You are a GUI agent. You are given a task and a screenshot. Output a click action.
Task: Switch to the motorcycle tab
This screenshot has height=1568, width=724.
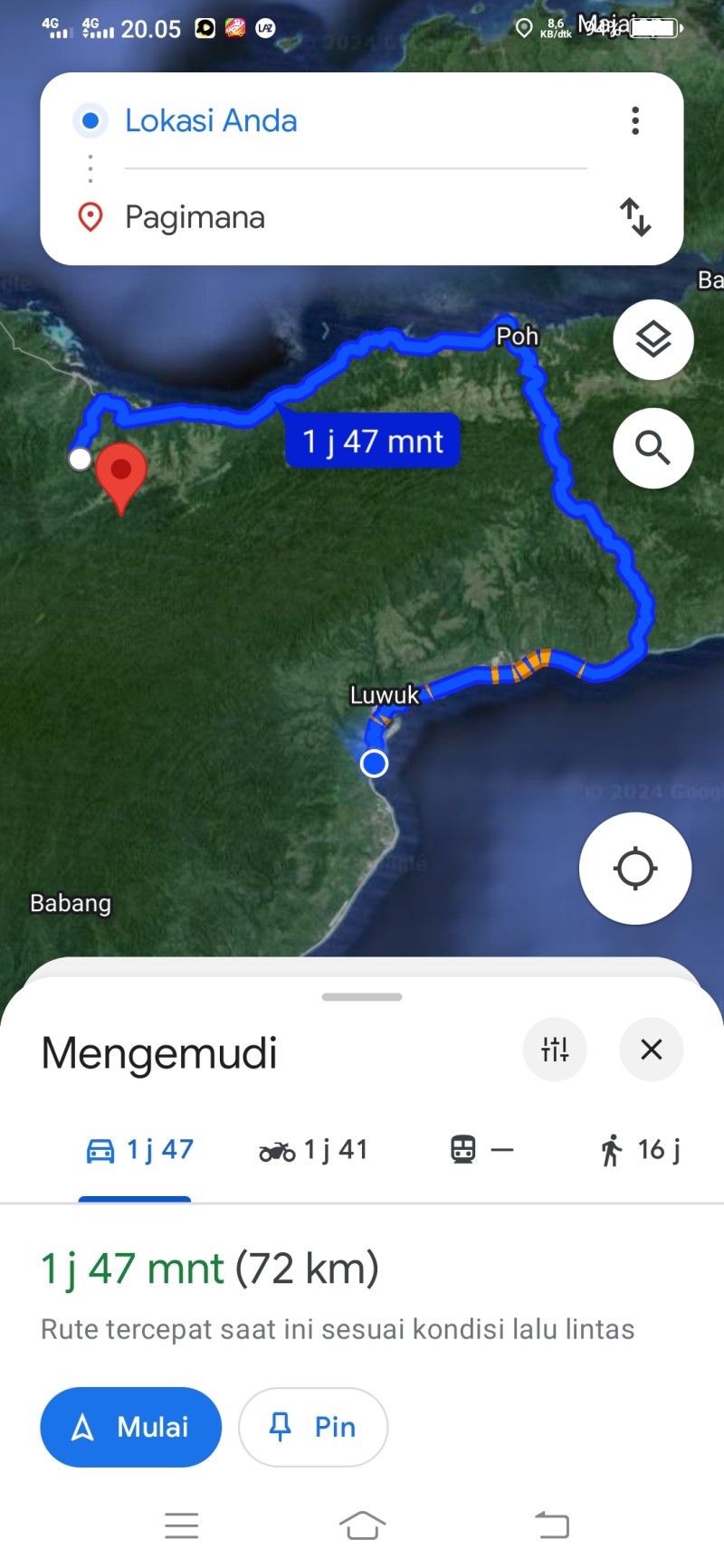click(x=313, y=1150)
